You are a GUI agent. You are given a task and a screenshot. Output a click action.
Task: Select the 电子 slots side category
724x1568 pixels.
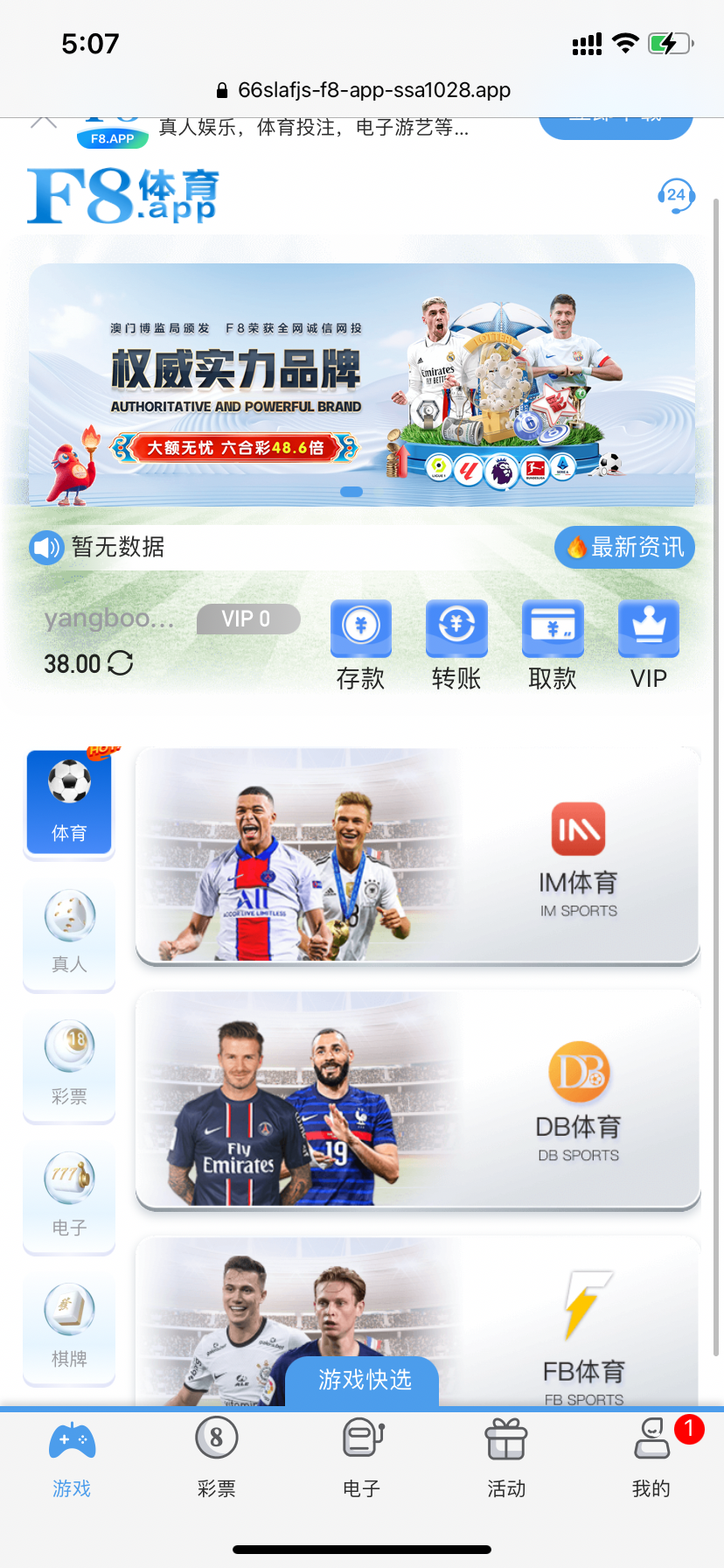point(69,1195)
